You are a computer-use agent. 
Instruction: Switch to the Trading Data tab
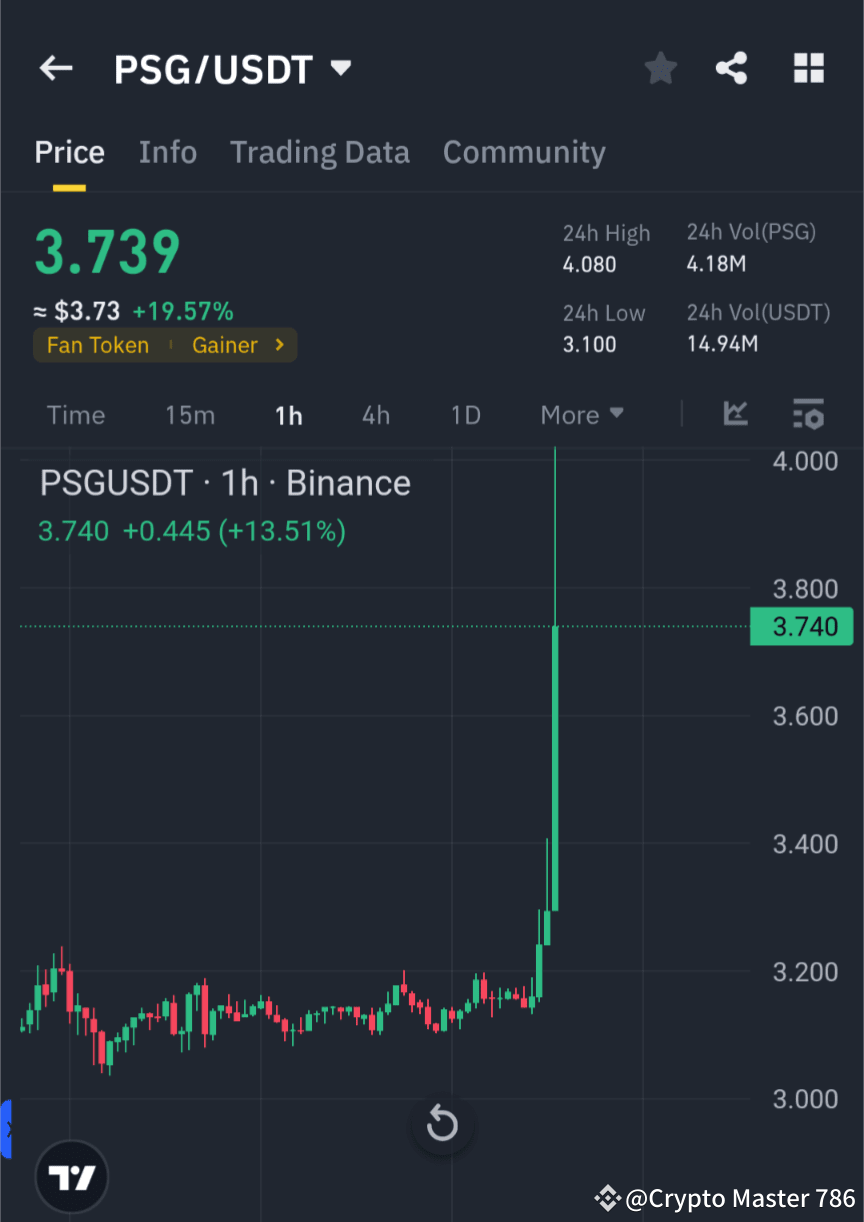pos(320,152)
